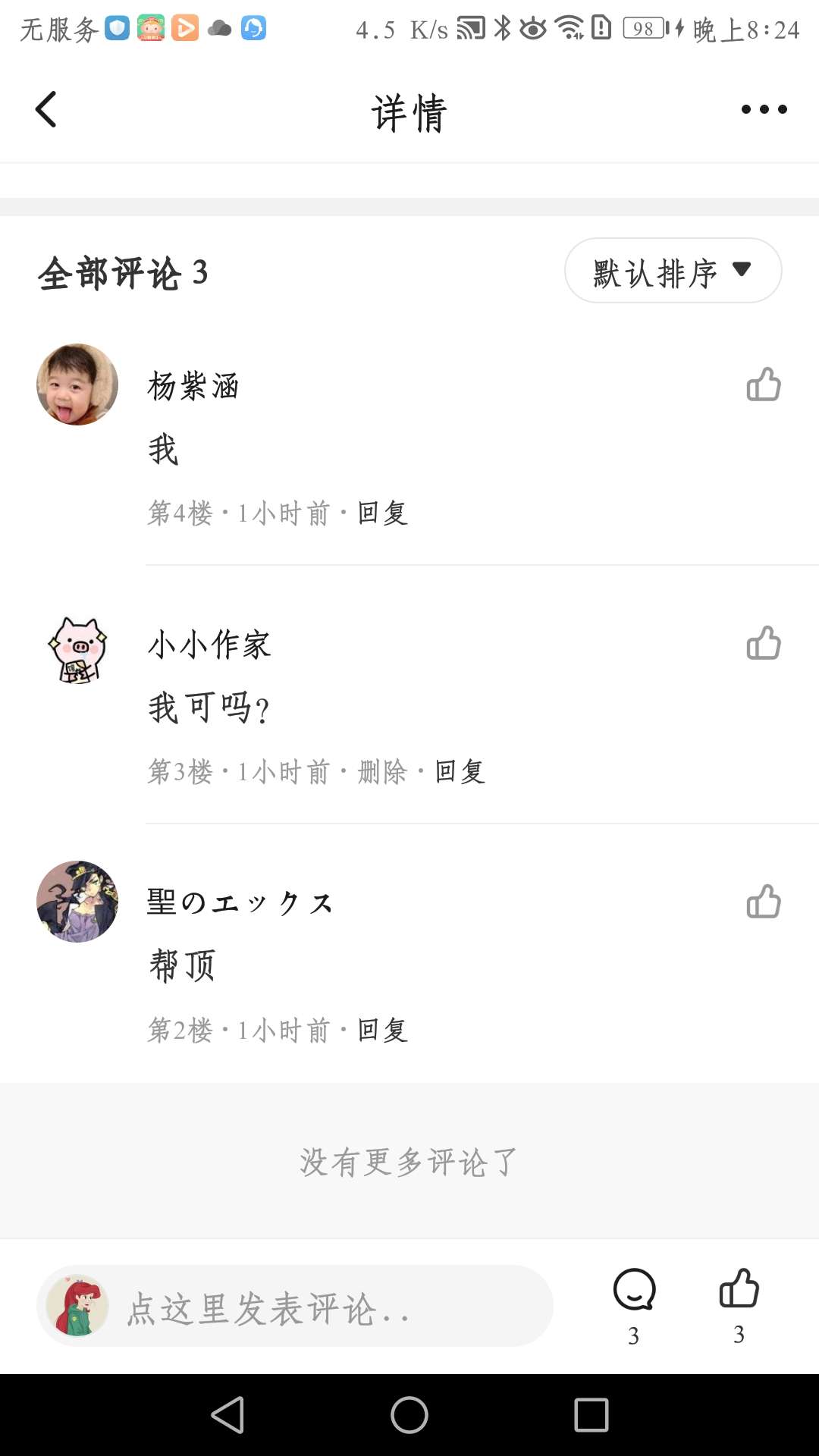
Task: Open the three-dot overflow menu
Action: [x=764, y=110]
